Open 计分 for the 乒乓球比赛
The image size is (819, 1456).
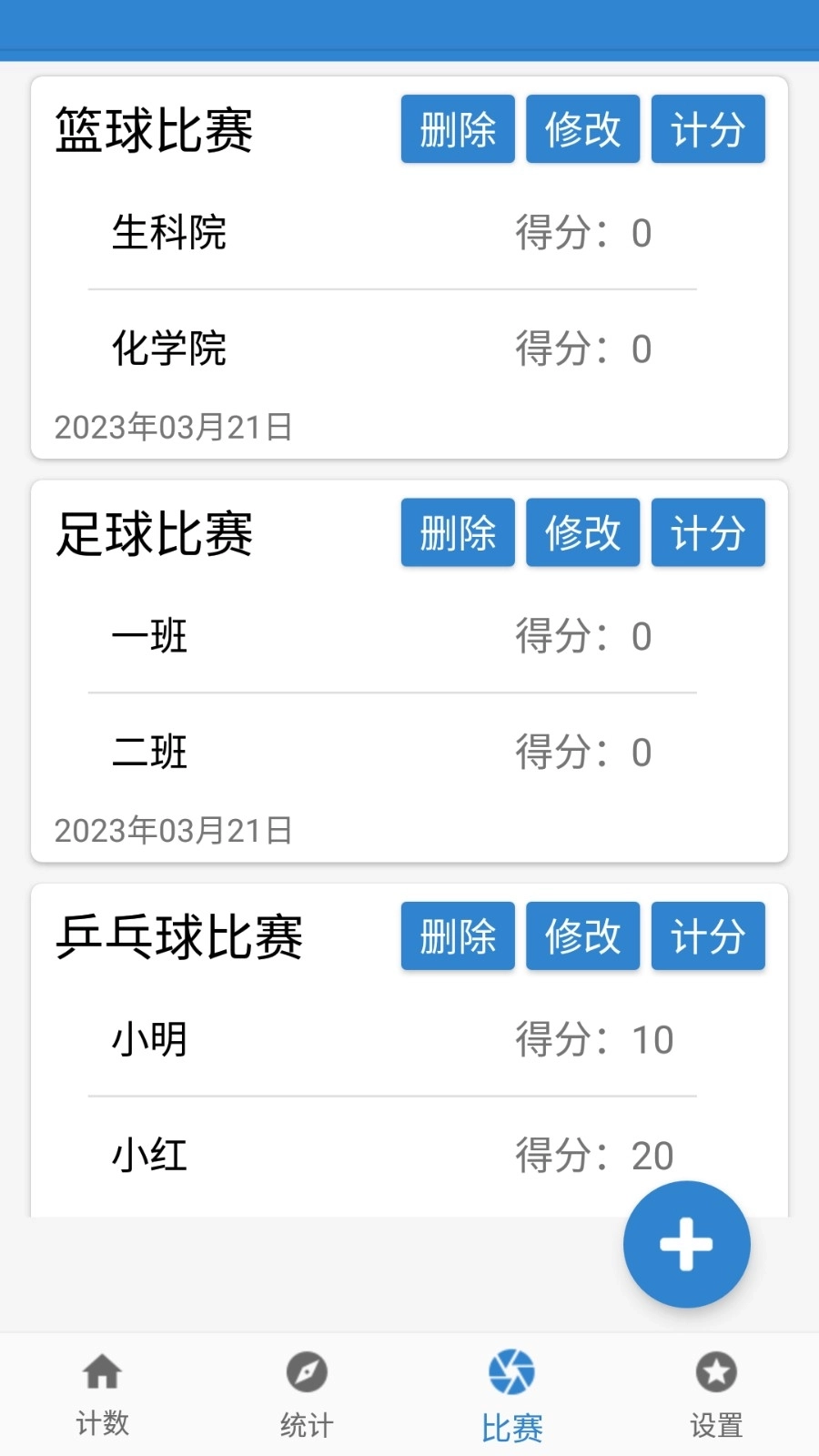tap(708, 936)
